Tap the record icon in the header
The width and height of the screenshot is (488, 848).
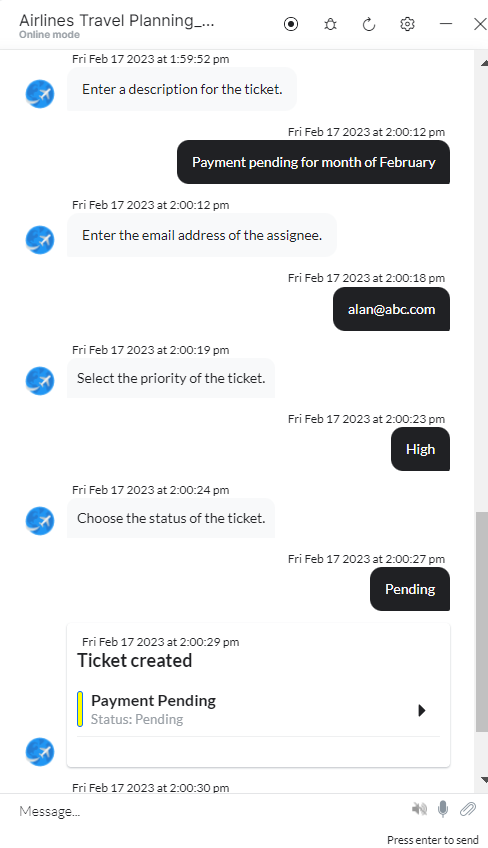[x=291, y=24]
